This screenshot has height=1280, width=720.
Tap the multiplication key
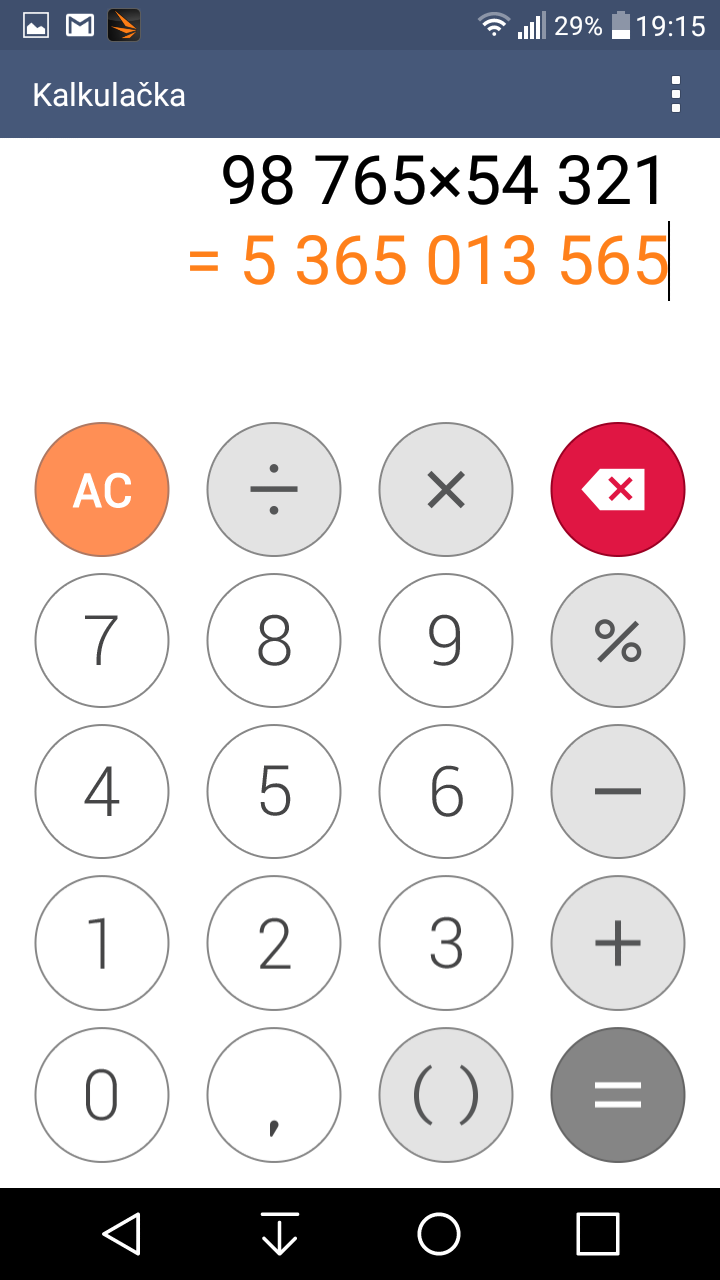click(446, 489)
